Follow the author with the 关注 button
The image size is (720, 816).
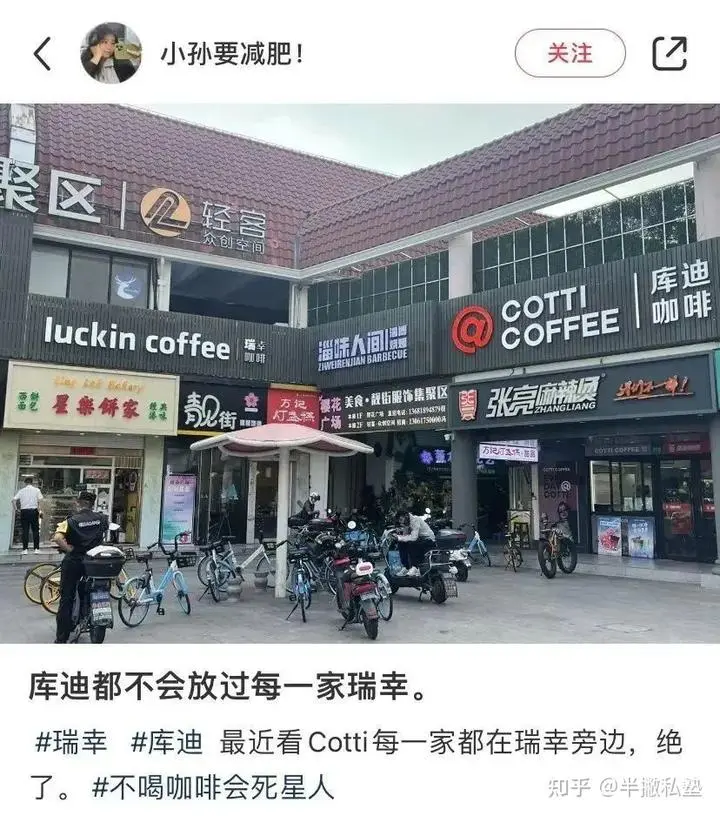(570, 53)
